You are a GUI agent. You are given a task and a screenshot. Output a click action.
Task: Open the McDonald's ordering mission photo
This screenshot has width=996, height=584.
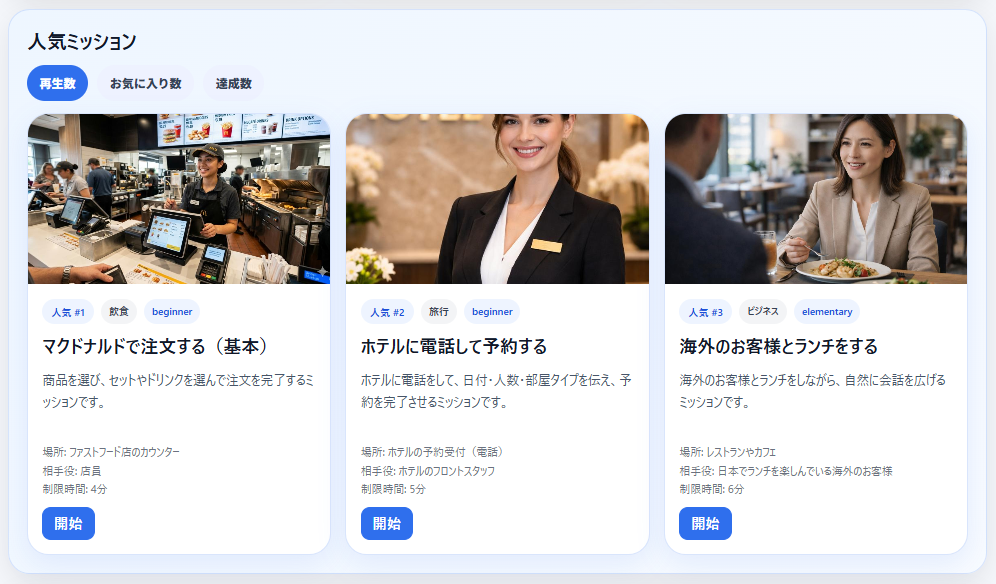tap(179, 199)
